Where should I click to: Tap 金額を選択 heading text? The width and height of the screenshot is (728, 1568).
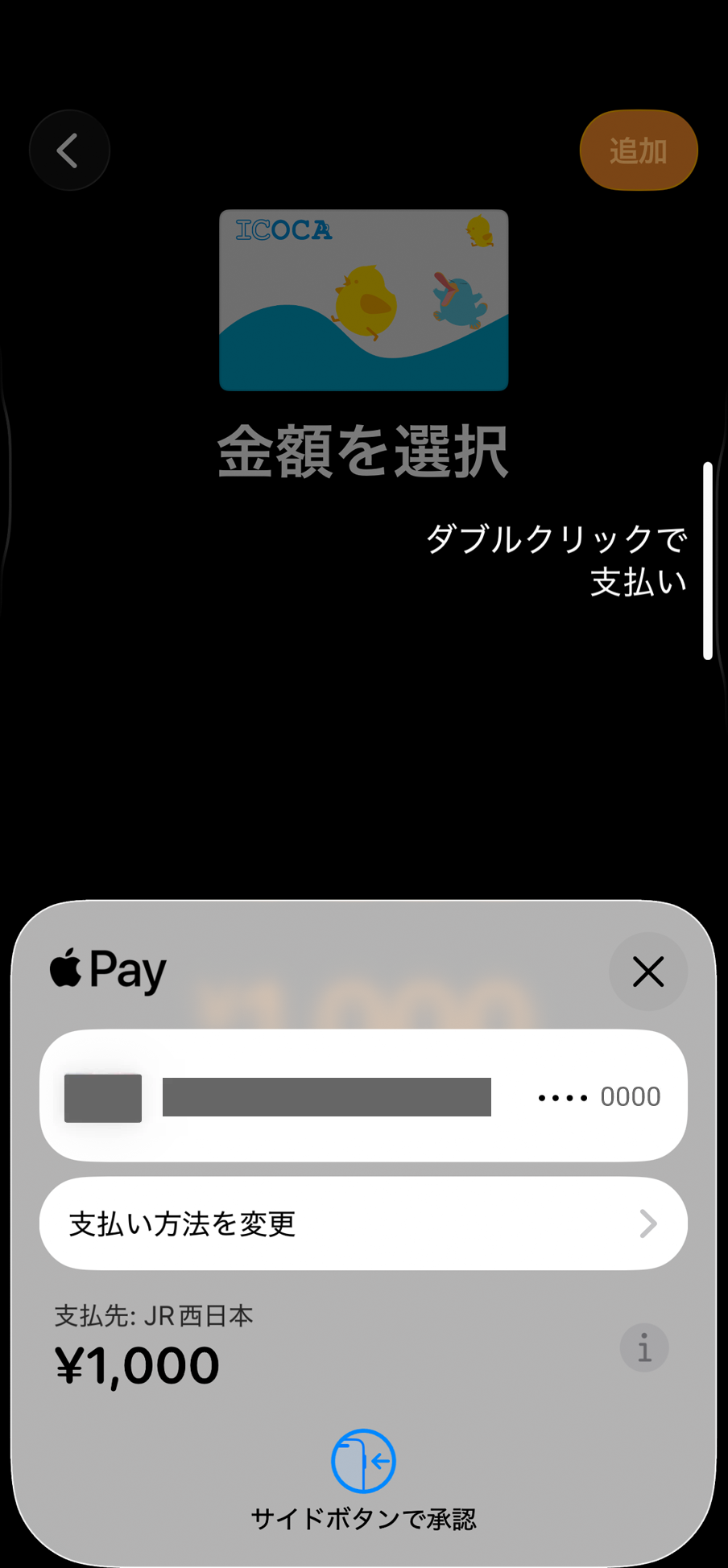point(363,452)
